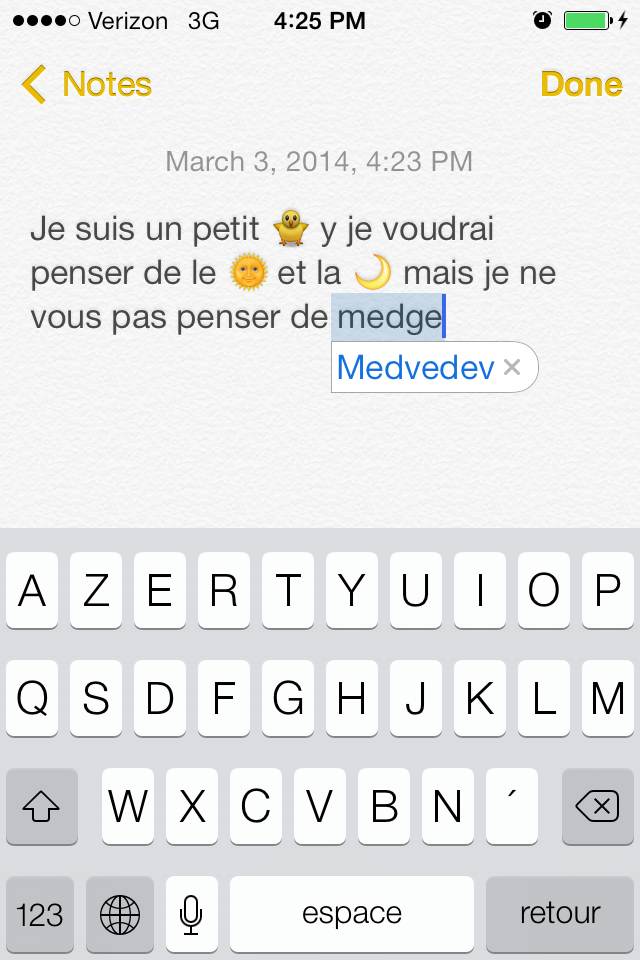Accept the Medvedev autocorrect suggestion
Viewport: 640px width, 960px height.
tap(415, 368)
